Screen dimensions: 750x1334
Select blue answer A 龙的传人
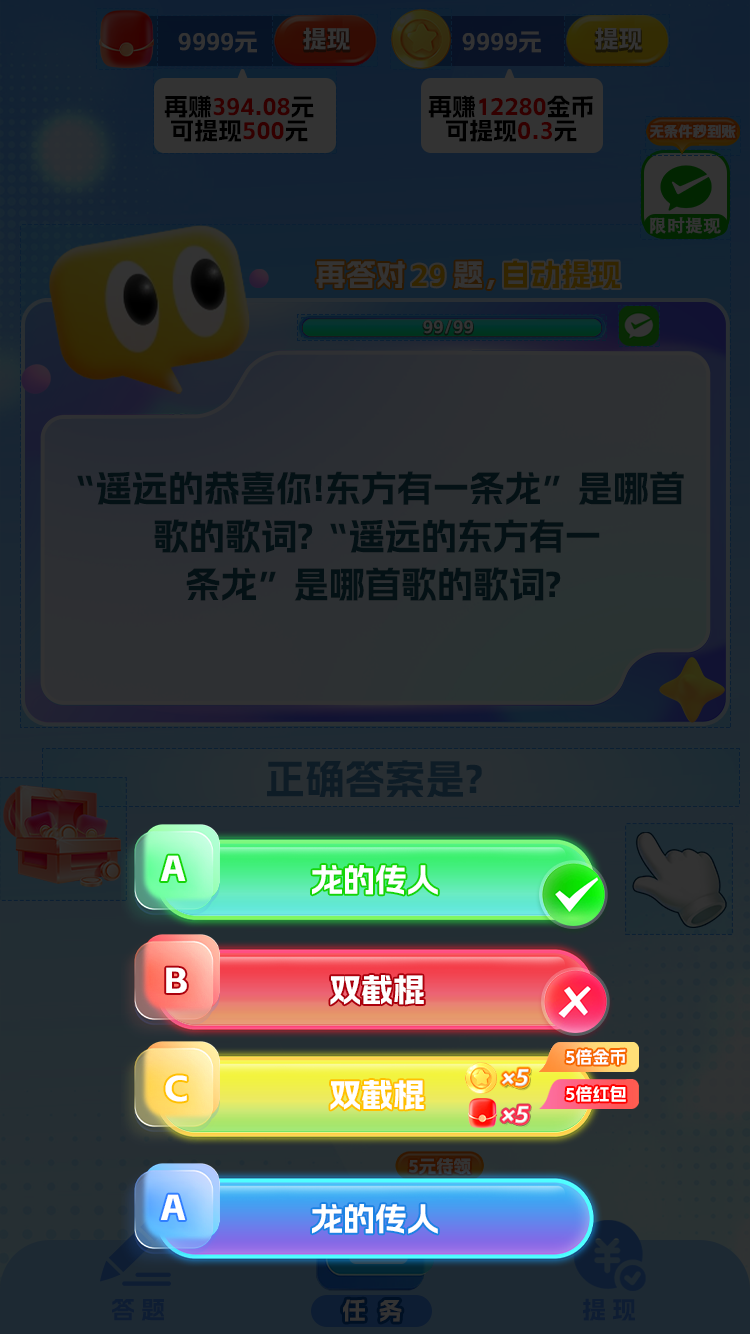point(375,1218)
